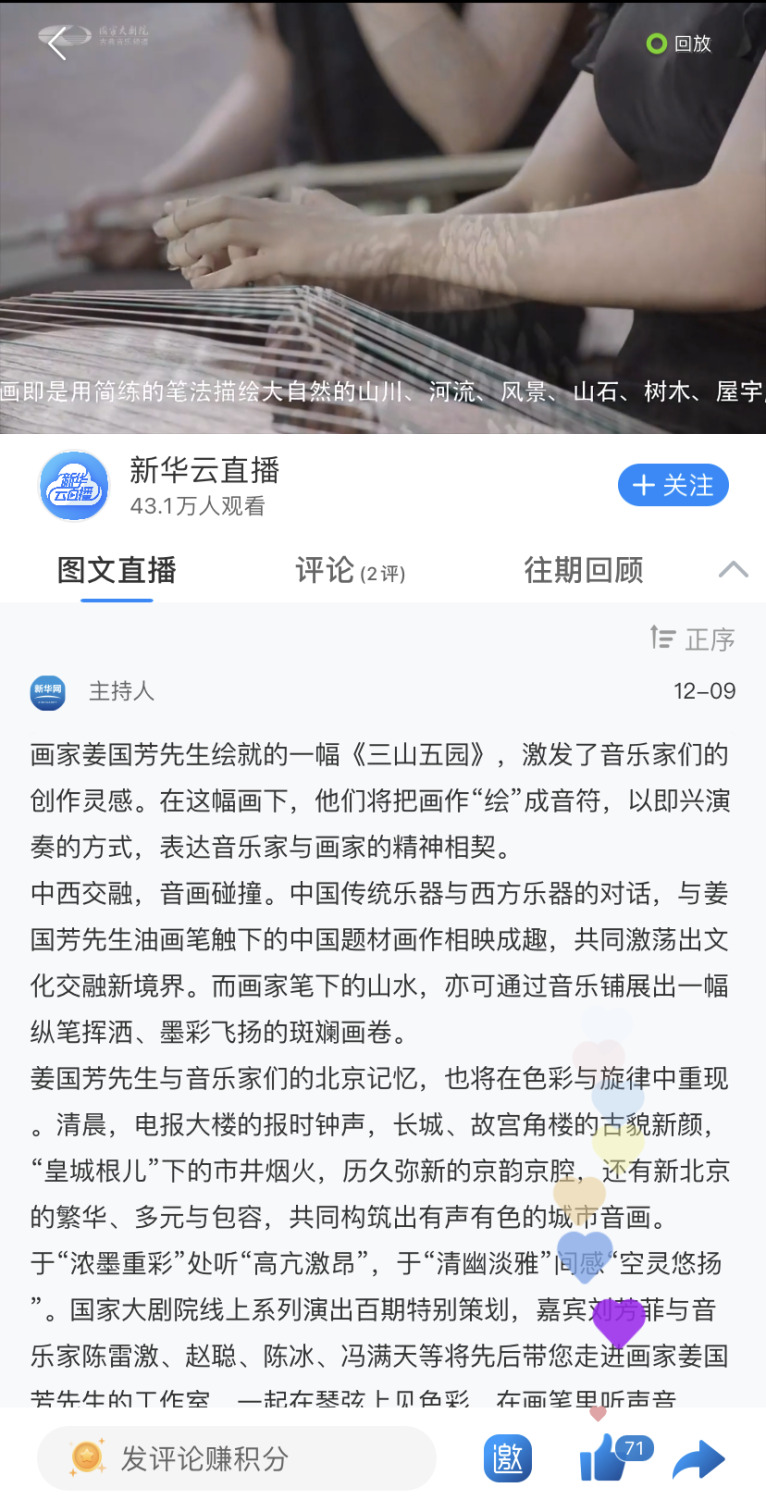Image resolution: width=766 pixels, height=1500 pixels.
Task: Switch to the 往期回顾 tab
Action: pos(583,570)
